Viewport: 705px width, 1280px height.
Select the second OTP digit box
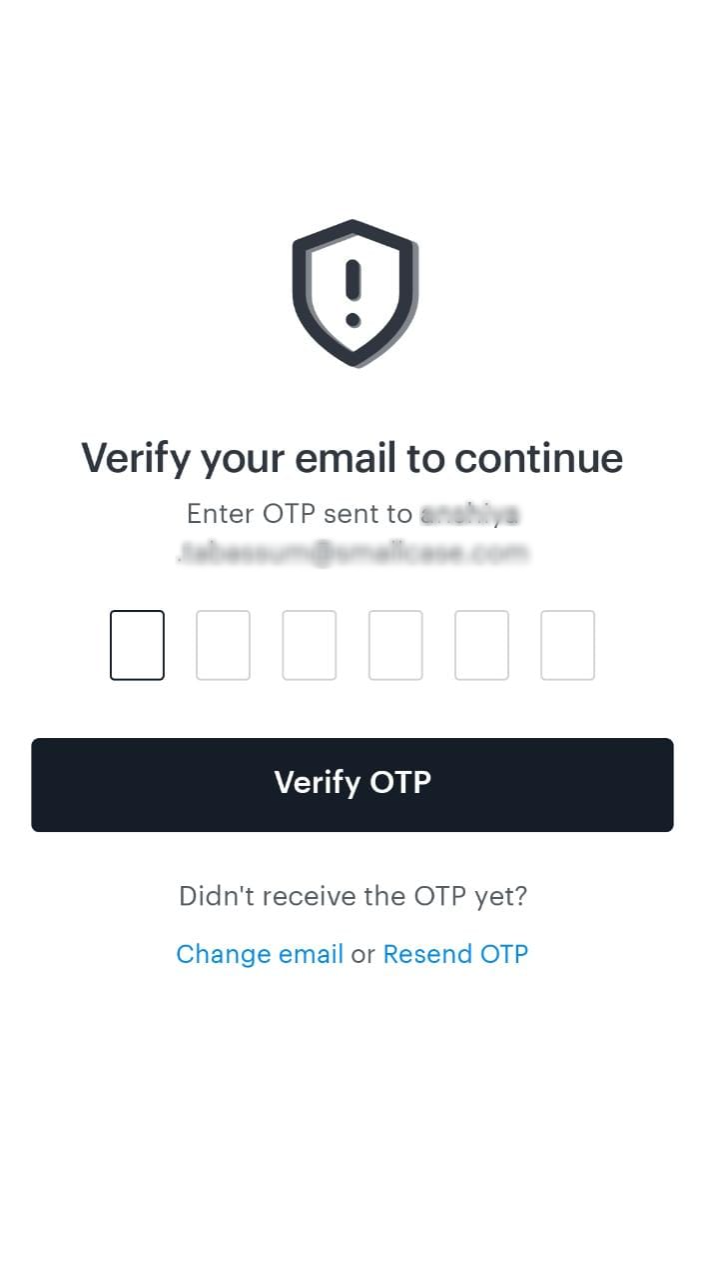coord(223,645)
